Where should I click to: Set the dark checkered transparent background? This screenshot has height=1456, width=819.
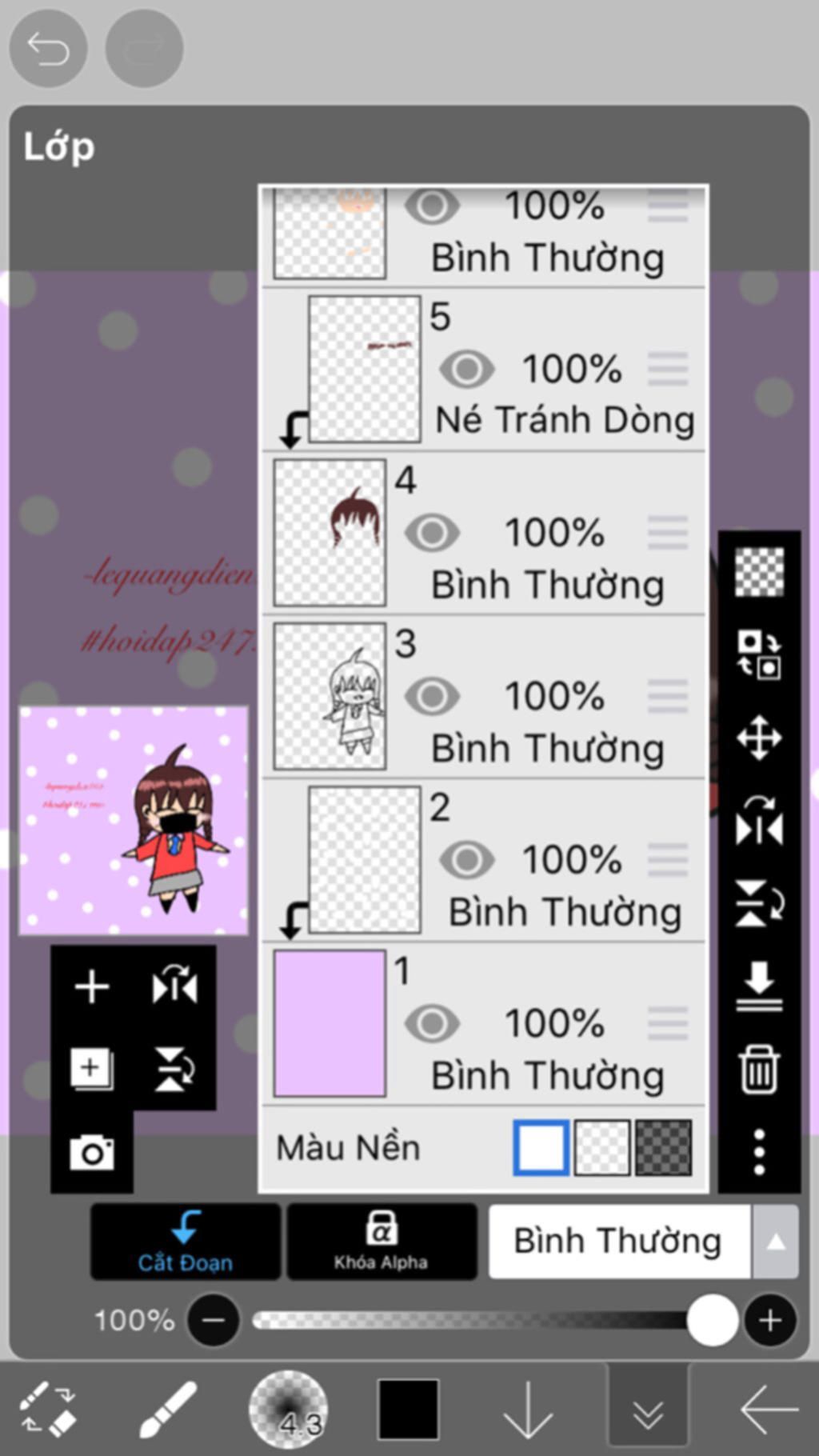coord(663,1147)
